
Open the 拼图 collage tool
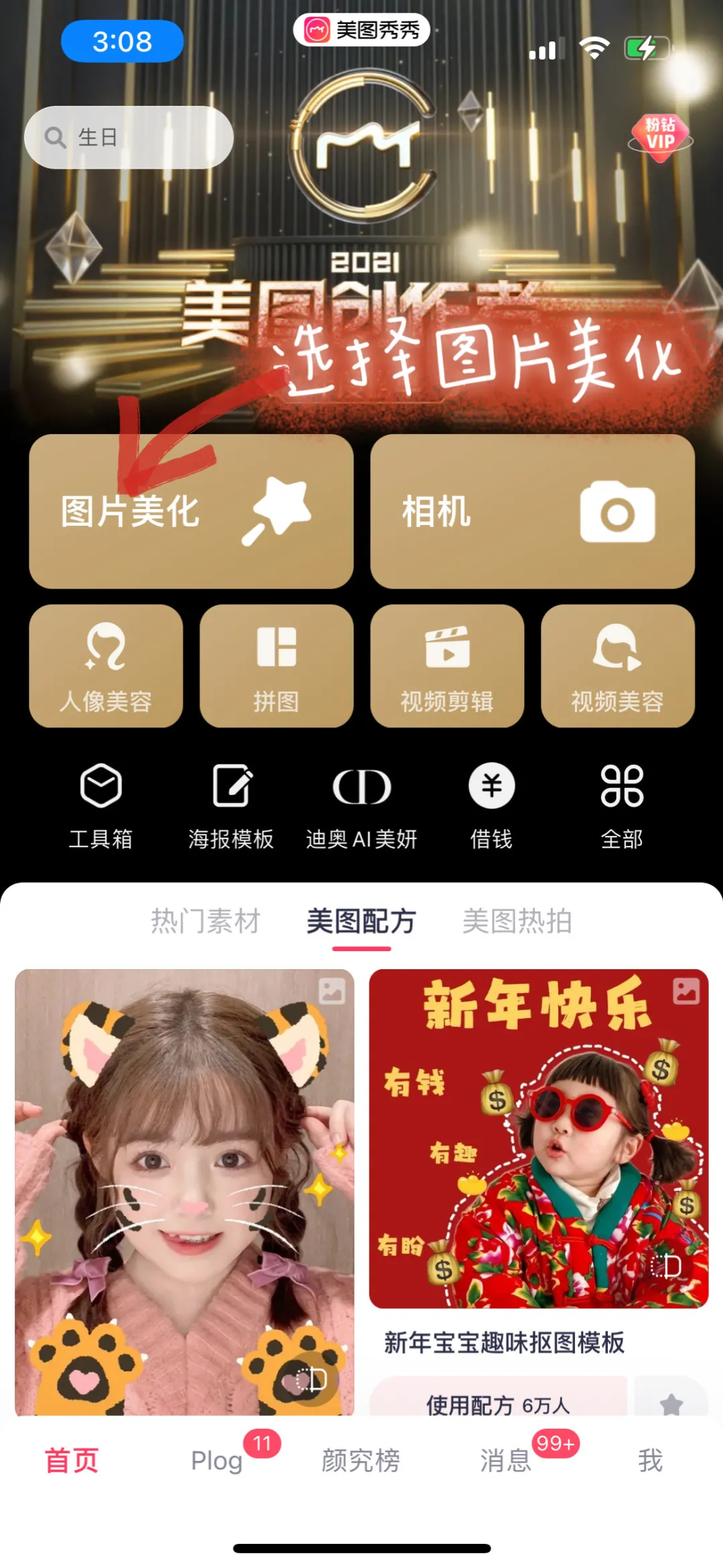276,666
